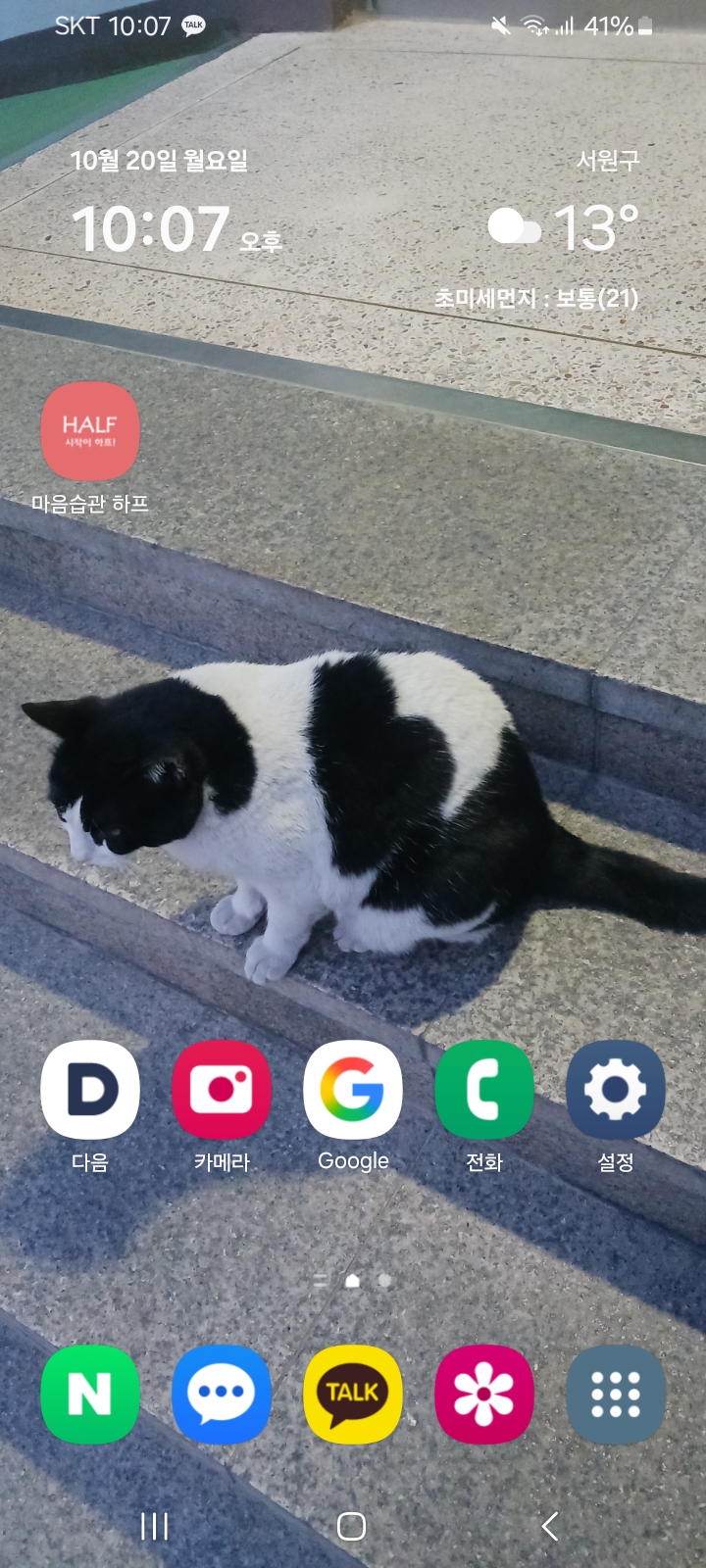Launch the Naver app in dock
This screenshot has width=706, height=1568.
(x=90, y=1394)
